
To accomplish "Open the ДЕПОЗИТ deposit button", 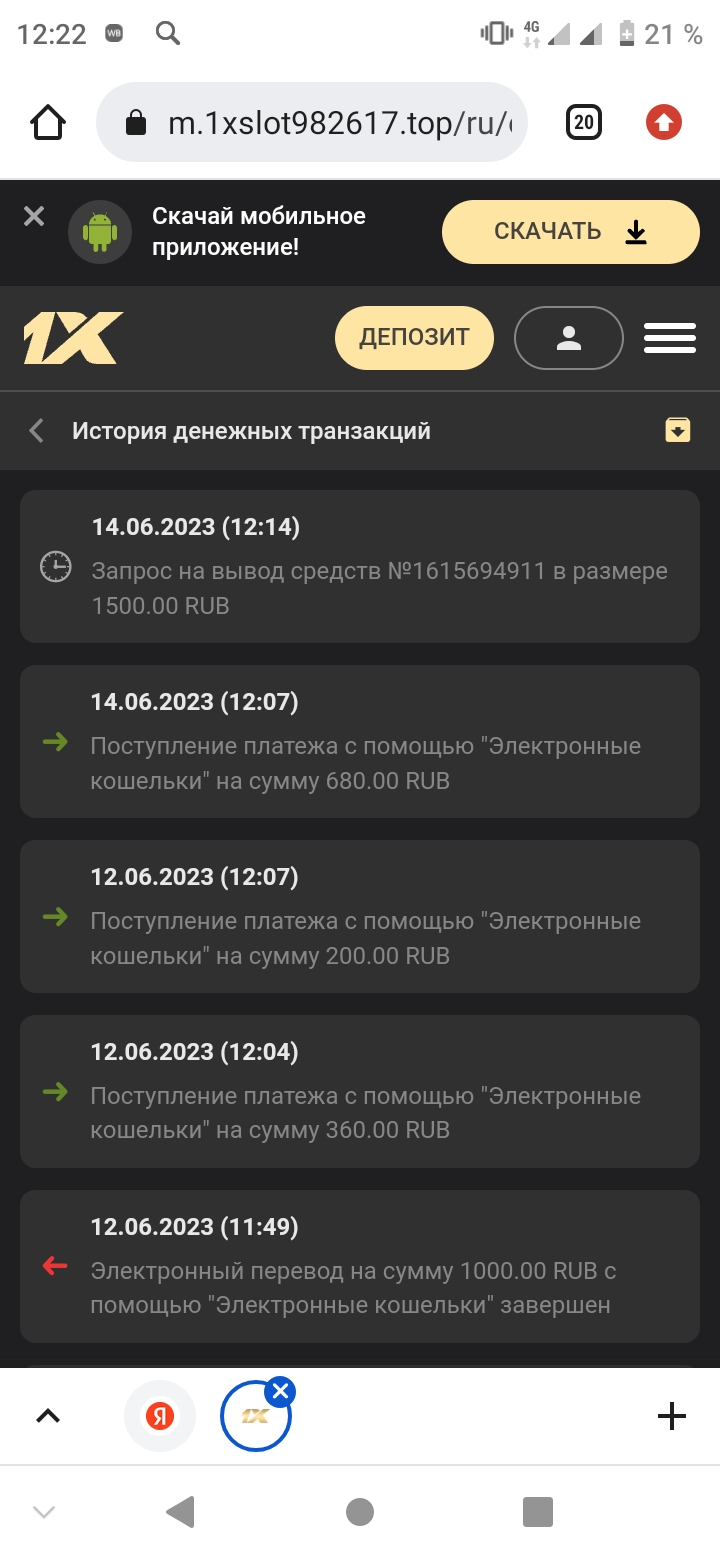I will click(414, 338).
